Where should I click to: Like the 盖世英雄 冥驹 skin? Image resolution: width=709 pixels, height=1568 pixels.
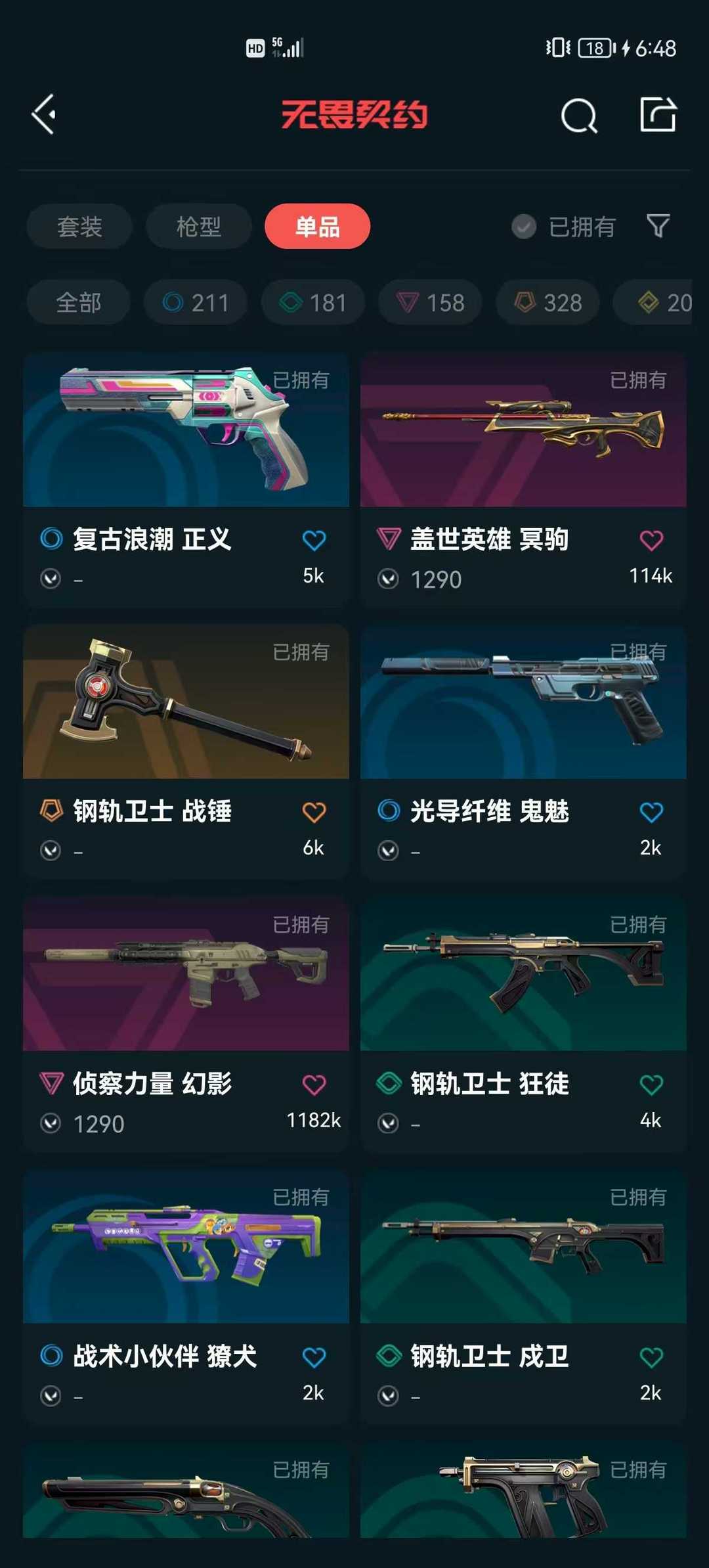click(651, 541)
